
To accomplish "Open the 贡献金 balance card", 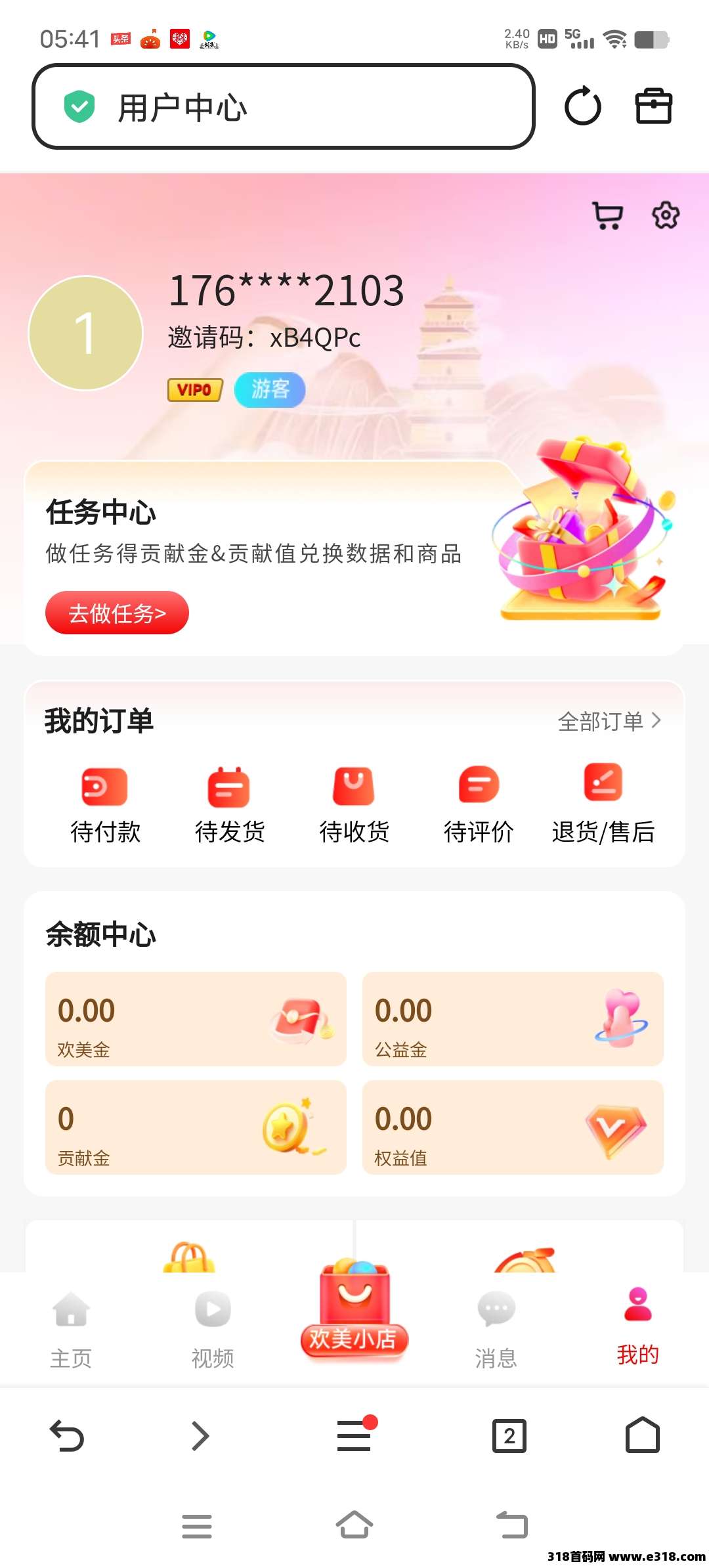I will pos(196,1127).
